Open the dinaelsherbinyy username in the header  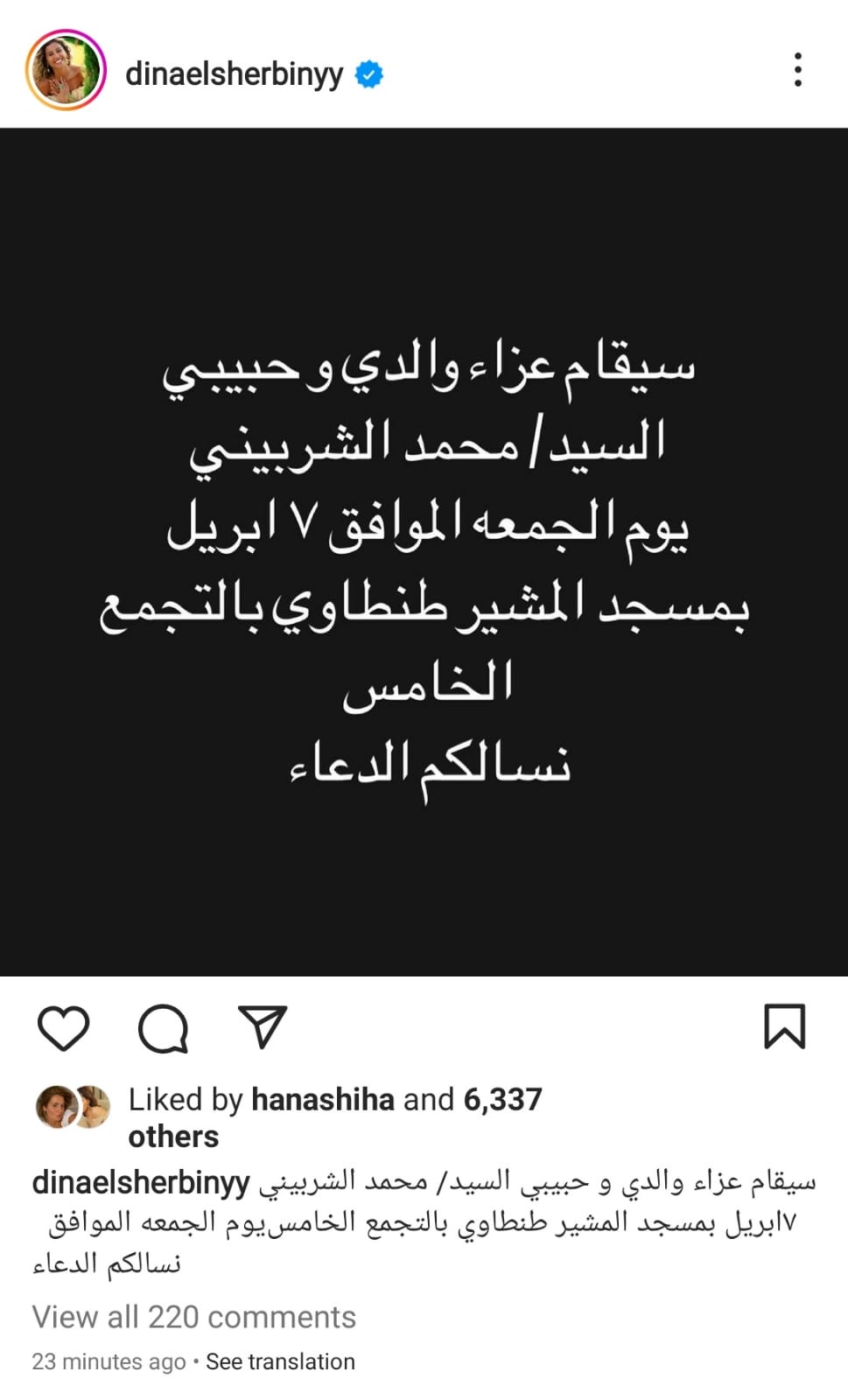234,74
